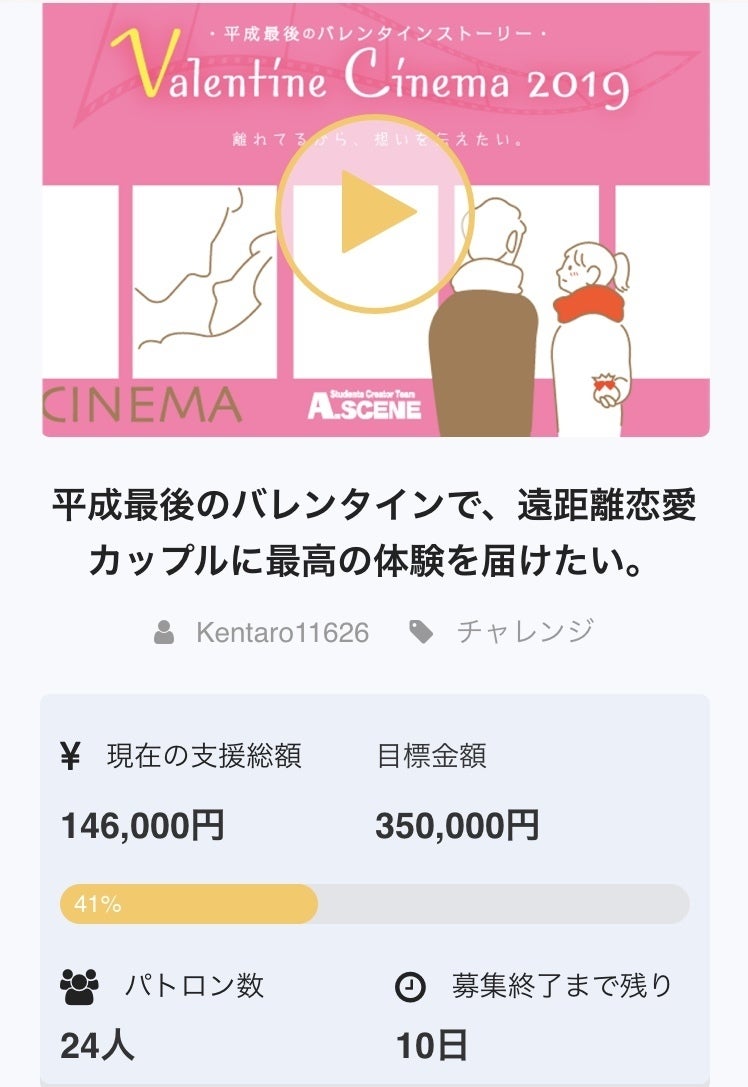Open the チャレンジ category tag
Image resolution: width=748 pixels, height=1087 pixels.
[524, 631]
